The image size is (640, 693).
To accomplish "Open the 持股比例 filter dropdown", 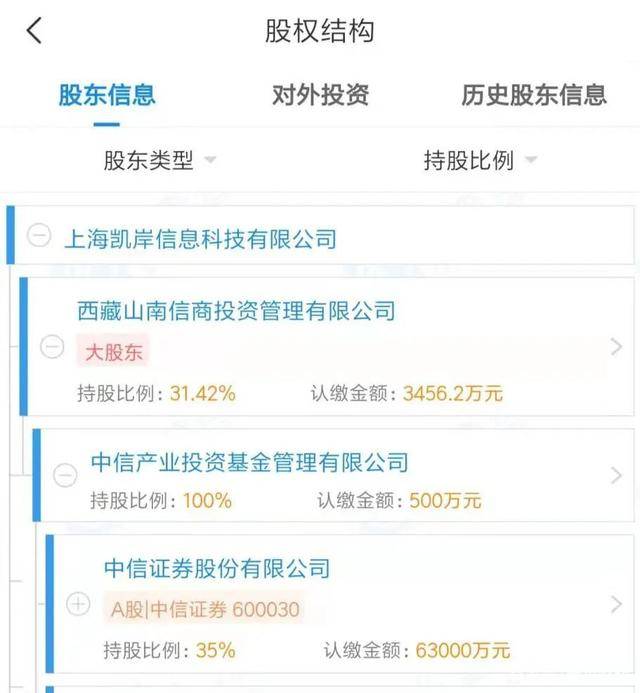I will (x=480, y=160).
